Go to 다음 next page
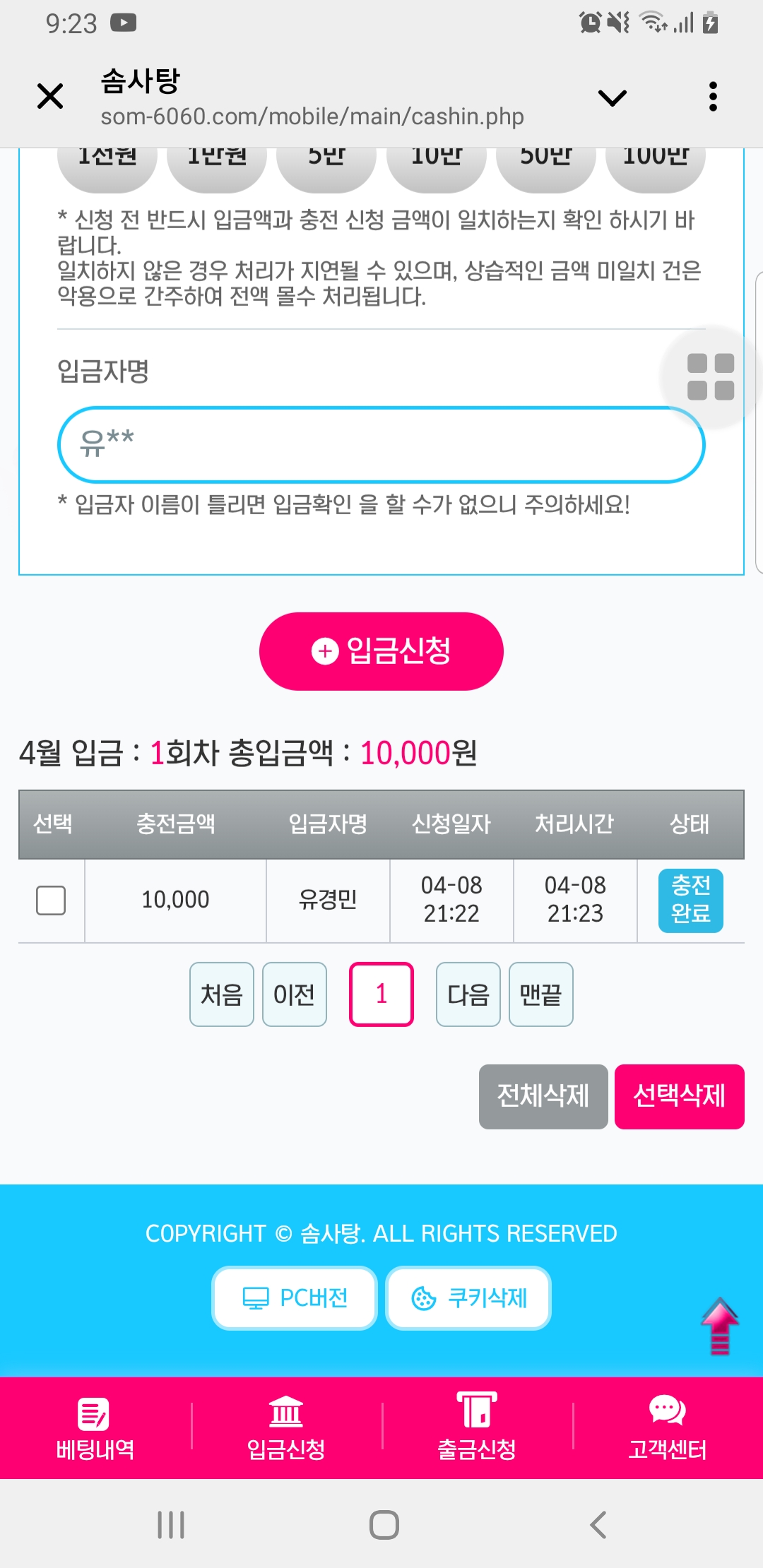The image size is (763, 1568). click(x=468, y=994)
